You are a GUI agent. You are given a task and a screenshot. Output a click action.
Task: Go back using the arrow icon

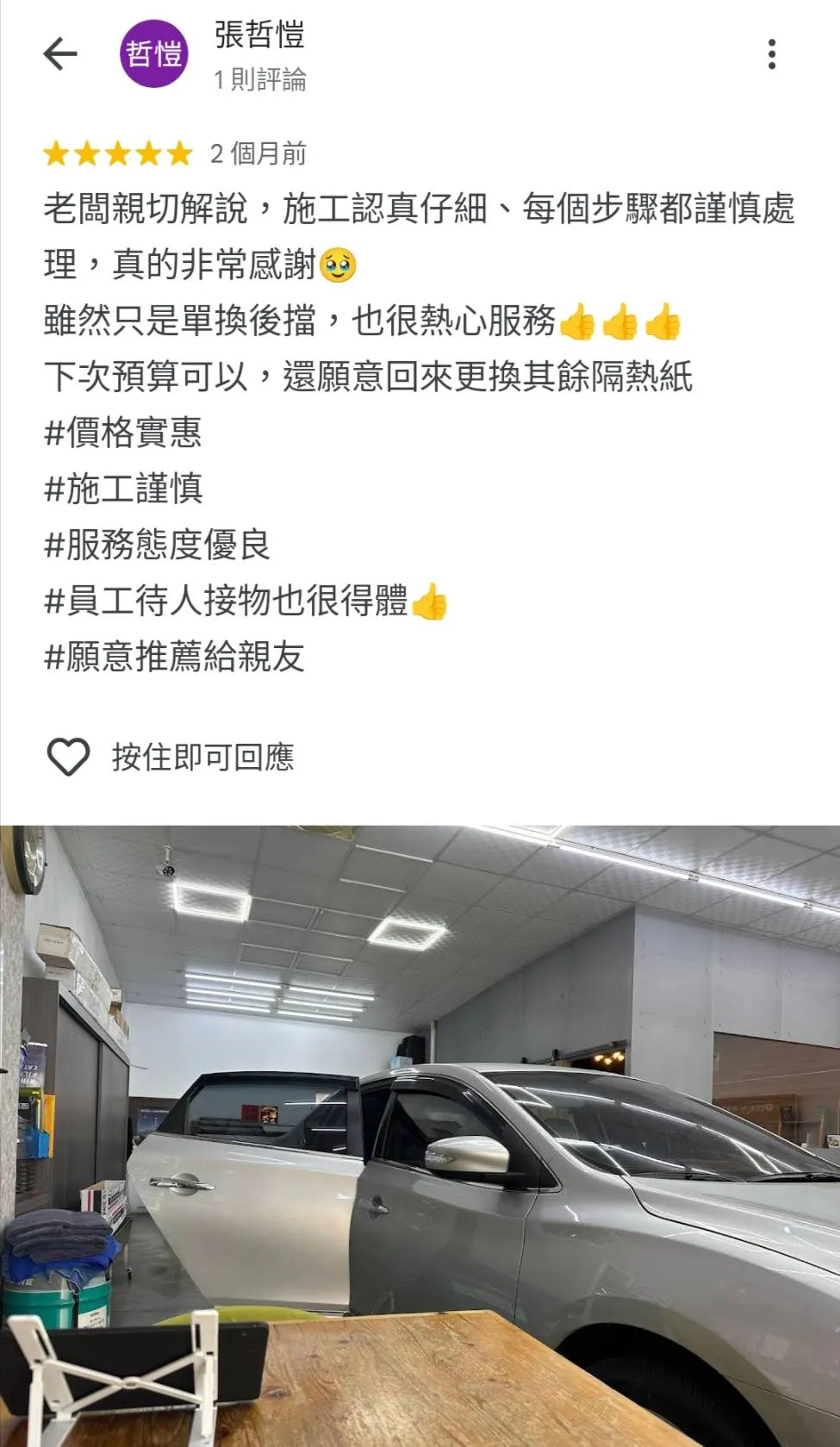[60, 54]
